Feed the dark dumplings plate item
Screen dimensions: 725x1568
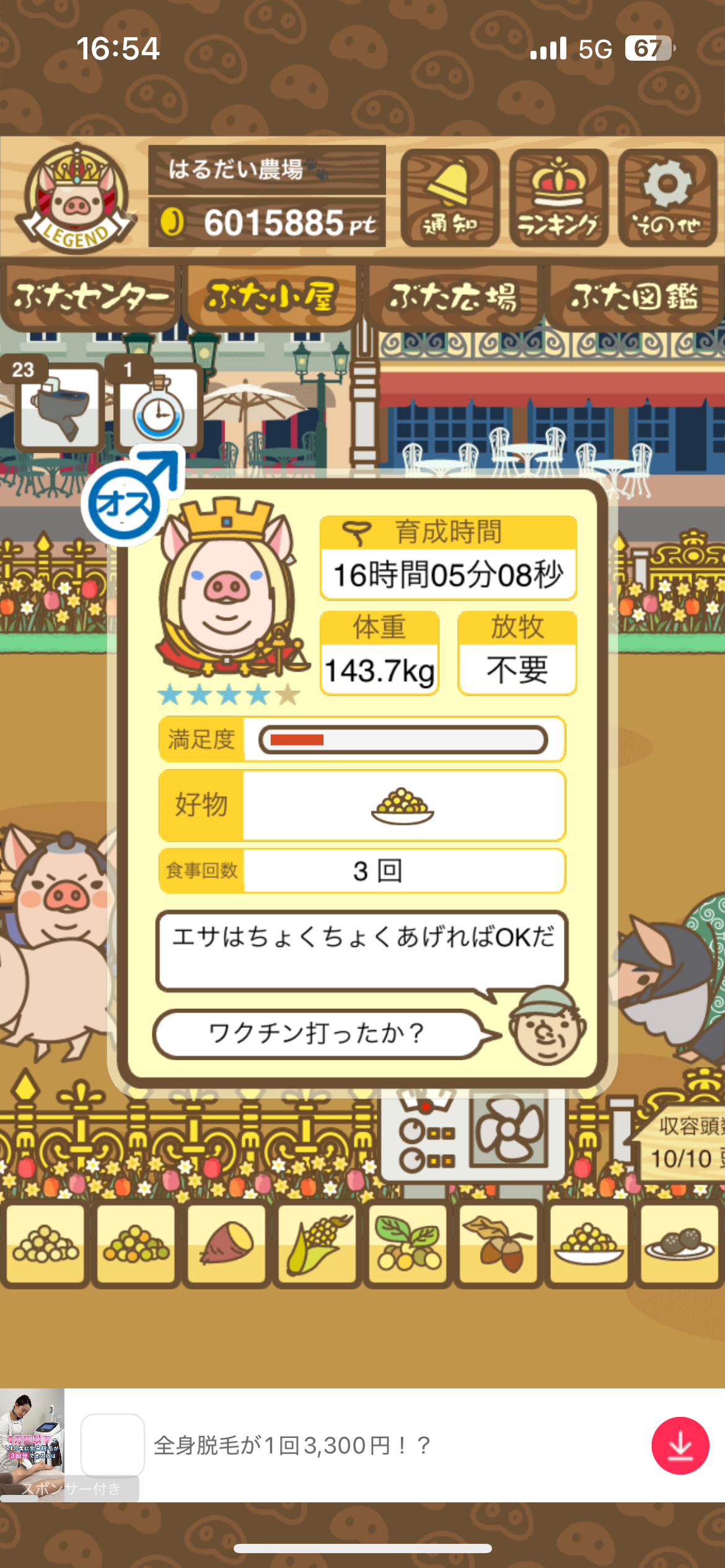click(x=679, y=1244)
